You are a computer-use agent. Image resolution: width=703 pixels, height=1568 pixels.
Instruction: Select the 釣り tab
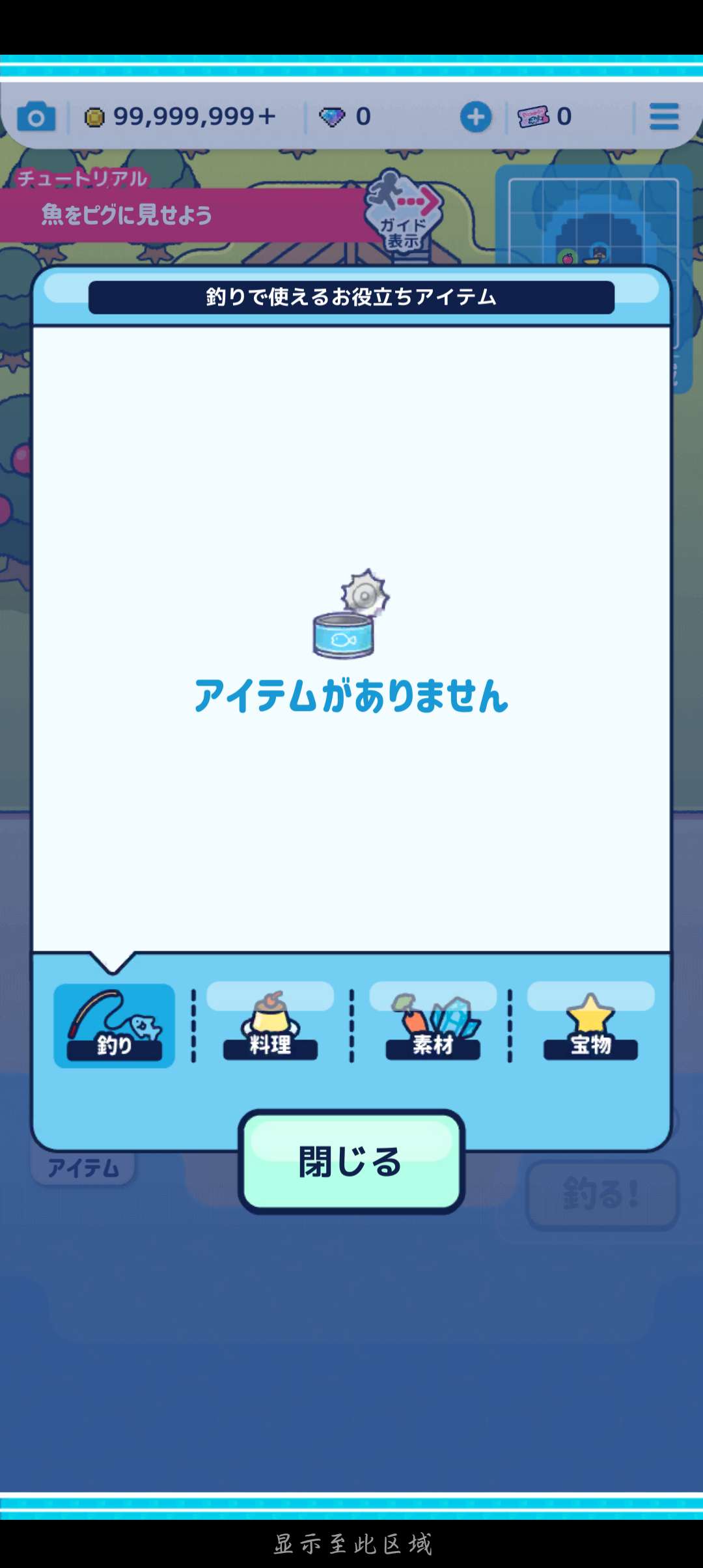pos(114,1025)
